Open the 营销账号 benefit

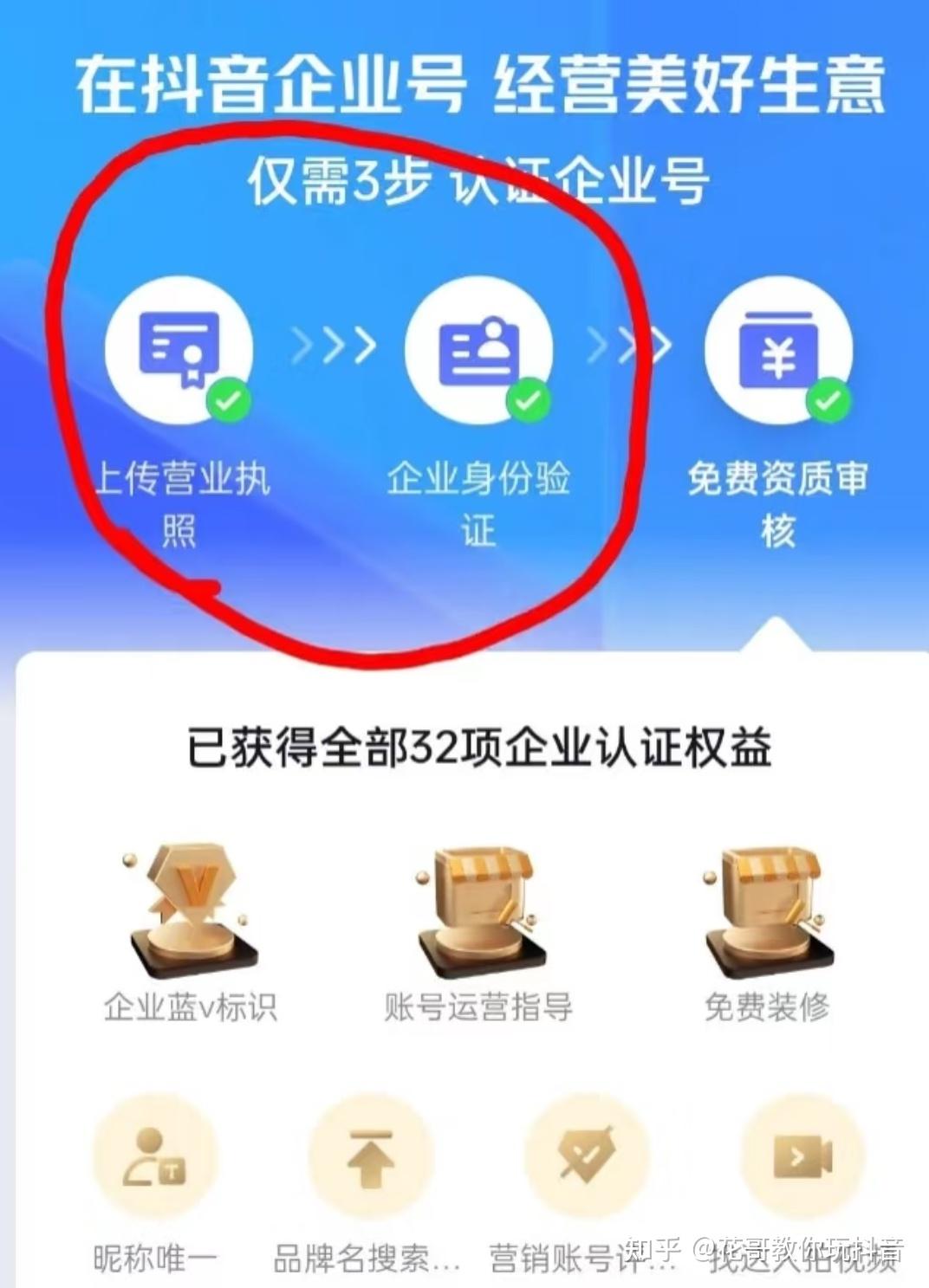[x=587, y=1158]
